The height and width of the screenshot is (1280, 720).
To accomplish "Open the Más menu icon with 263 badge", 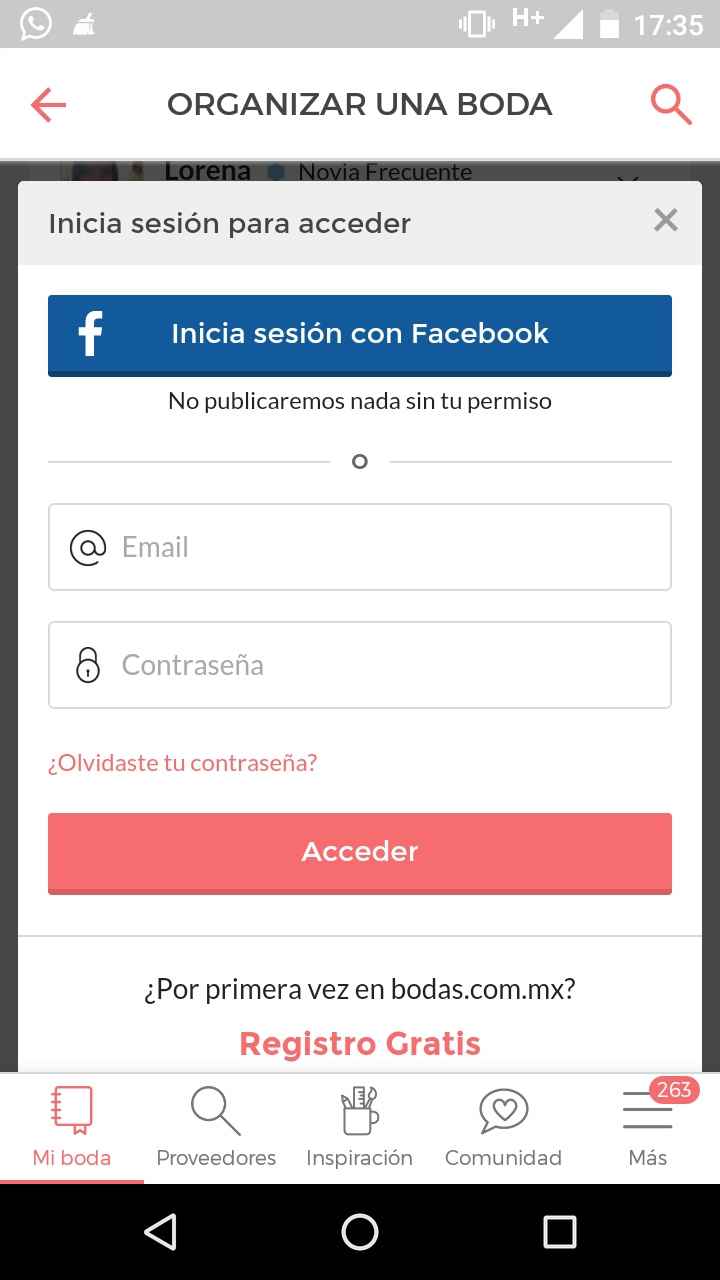I will [x=647, y=1110].
